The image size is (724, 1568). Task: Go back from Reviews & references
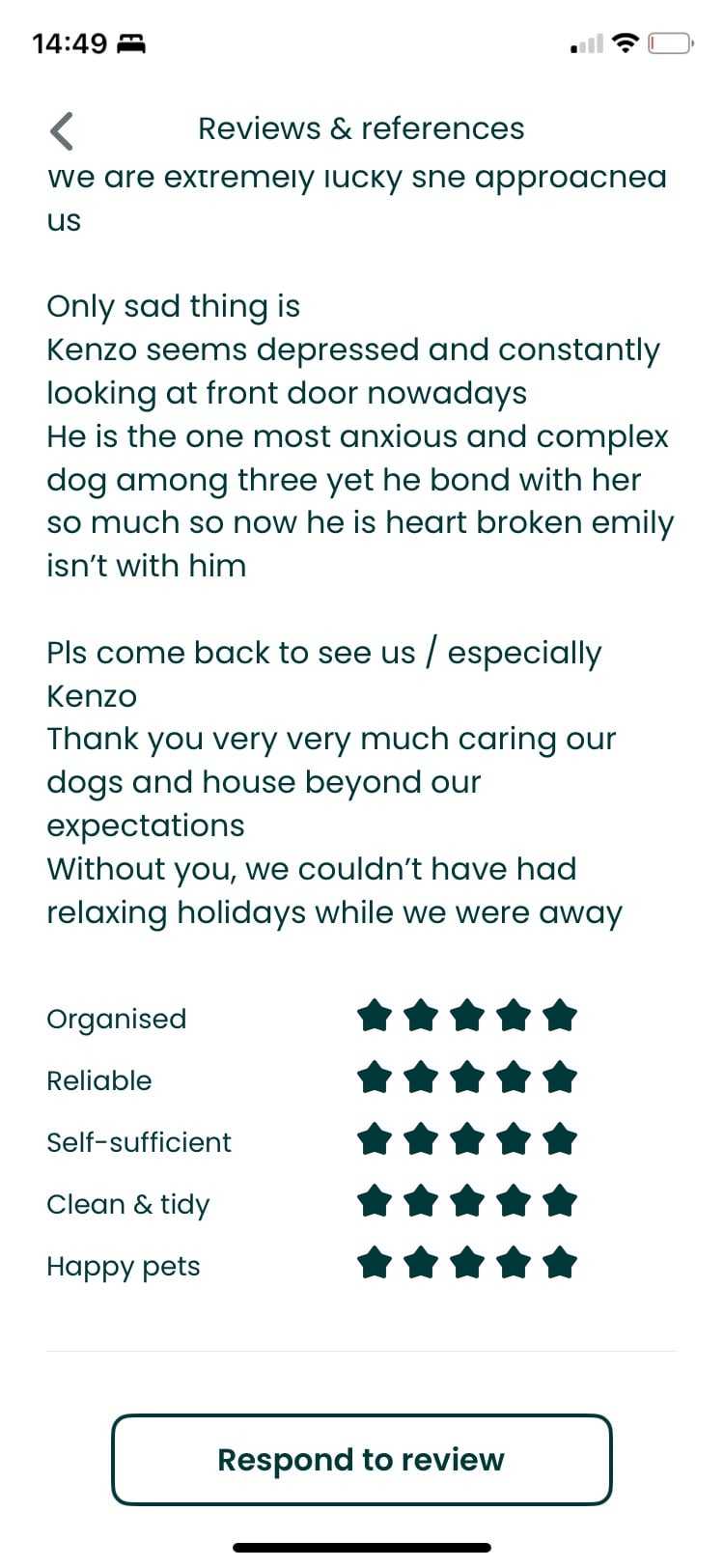tap(62, 130)
